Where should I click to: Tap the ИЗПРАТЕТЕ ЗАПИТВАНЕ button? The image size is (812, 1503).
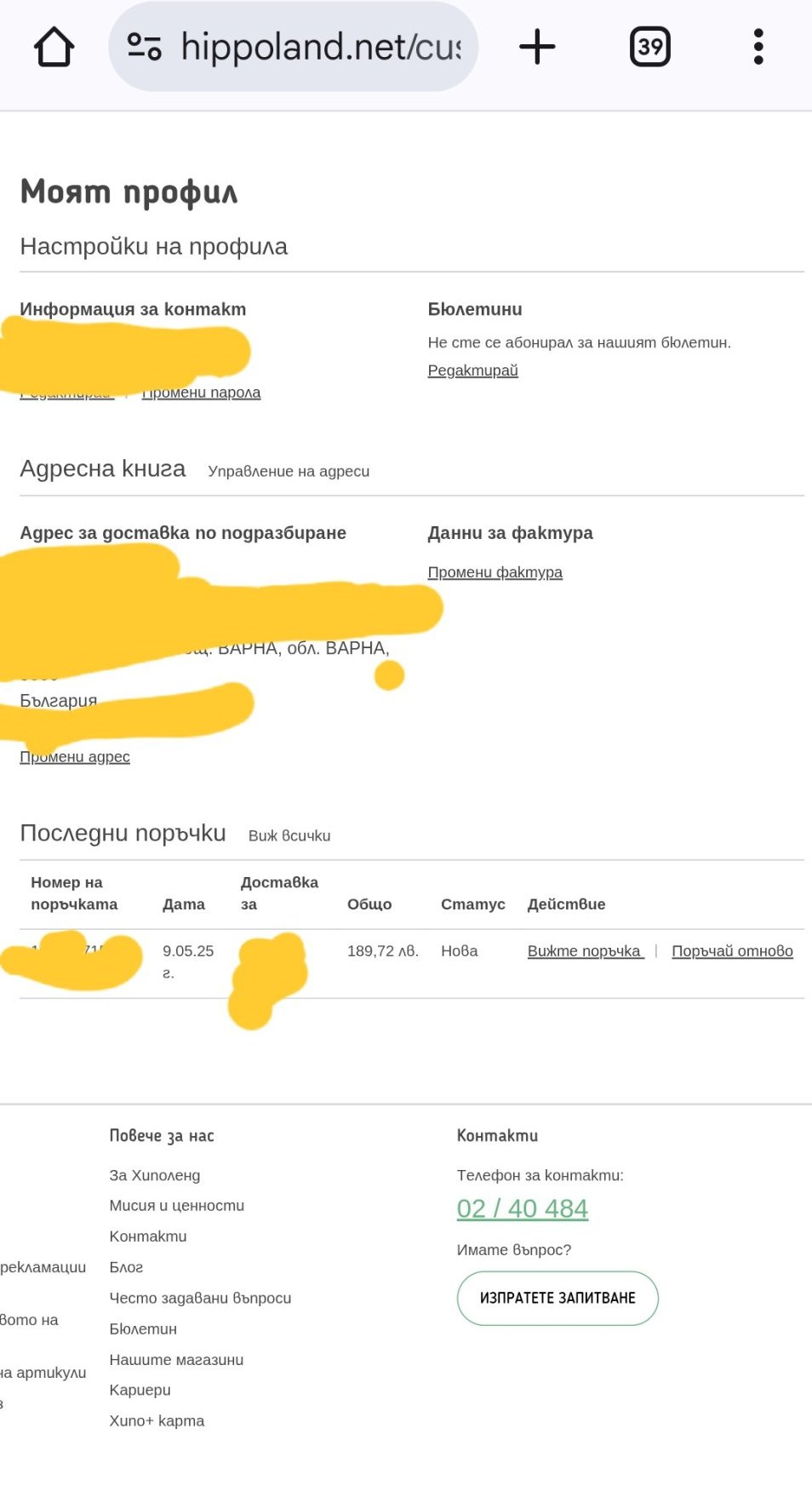pyautogui.click(x=558, y=1298)
